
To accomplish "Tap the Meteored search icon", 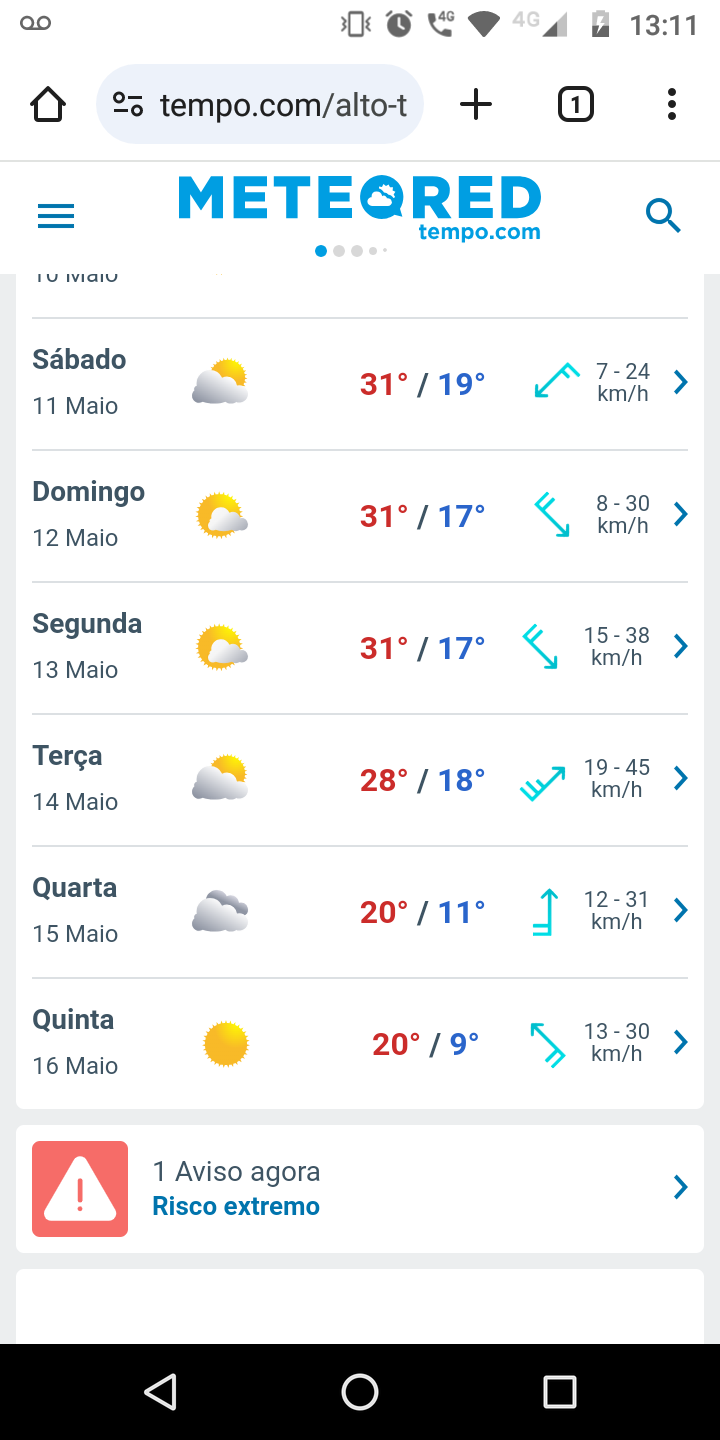I will pyautogui.click(x=663, y=215).
